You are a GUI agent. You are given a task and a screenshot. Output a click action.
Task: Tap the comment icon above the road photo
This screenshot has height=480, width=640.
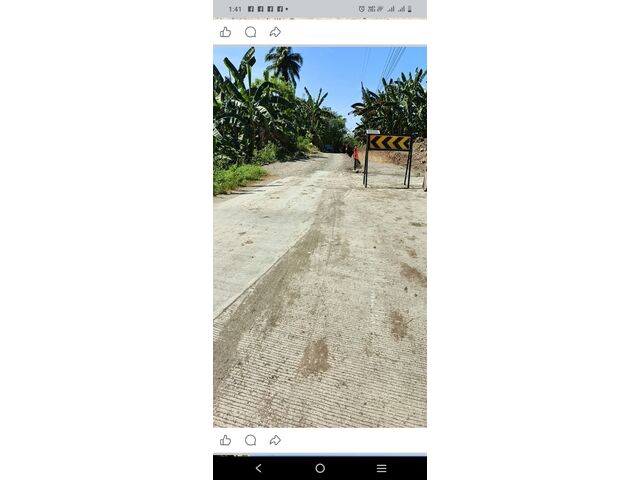pyautogui.click(x=250, y=32)
